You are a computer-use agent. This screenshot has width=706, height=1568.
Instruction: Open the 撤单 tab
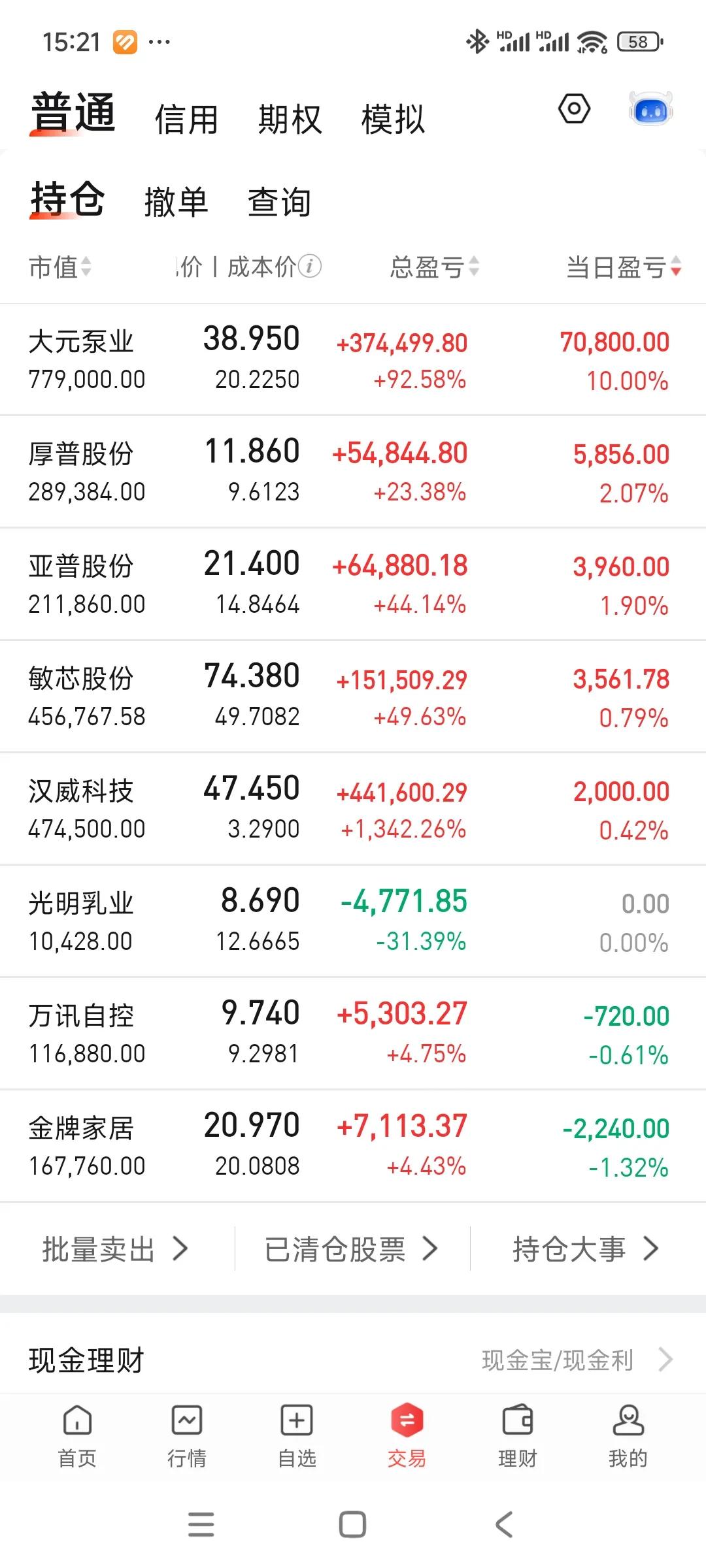pyautogui.click(x=176, y=202)
